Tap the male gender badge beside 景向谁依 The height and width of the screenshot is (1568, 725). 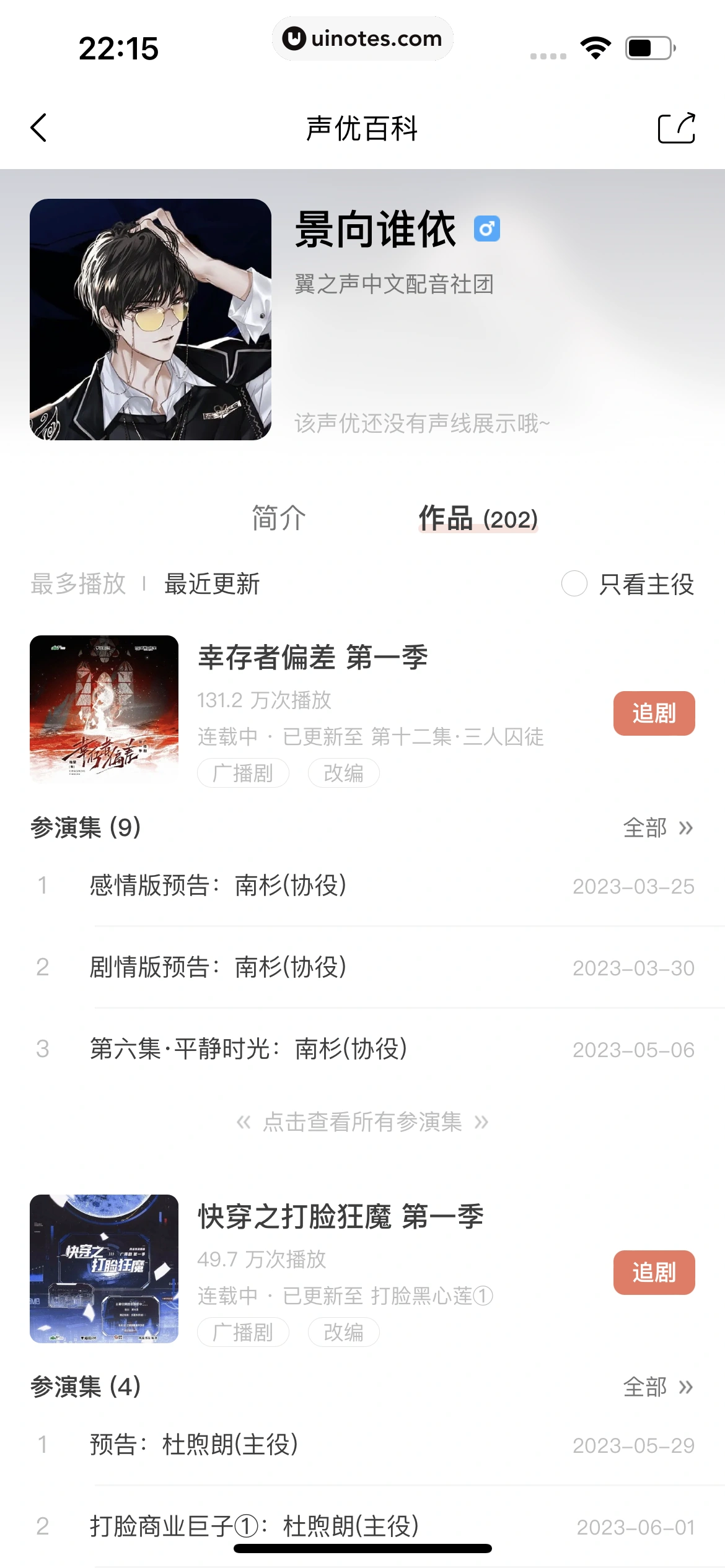click(486, 229)
